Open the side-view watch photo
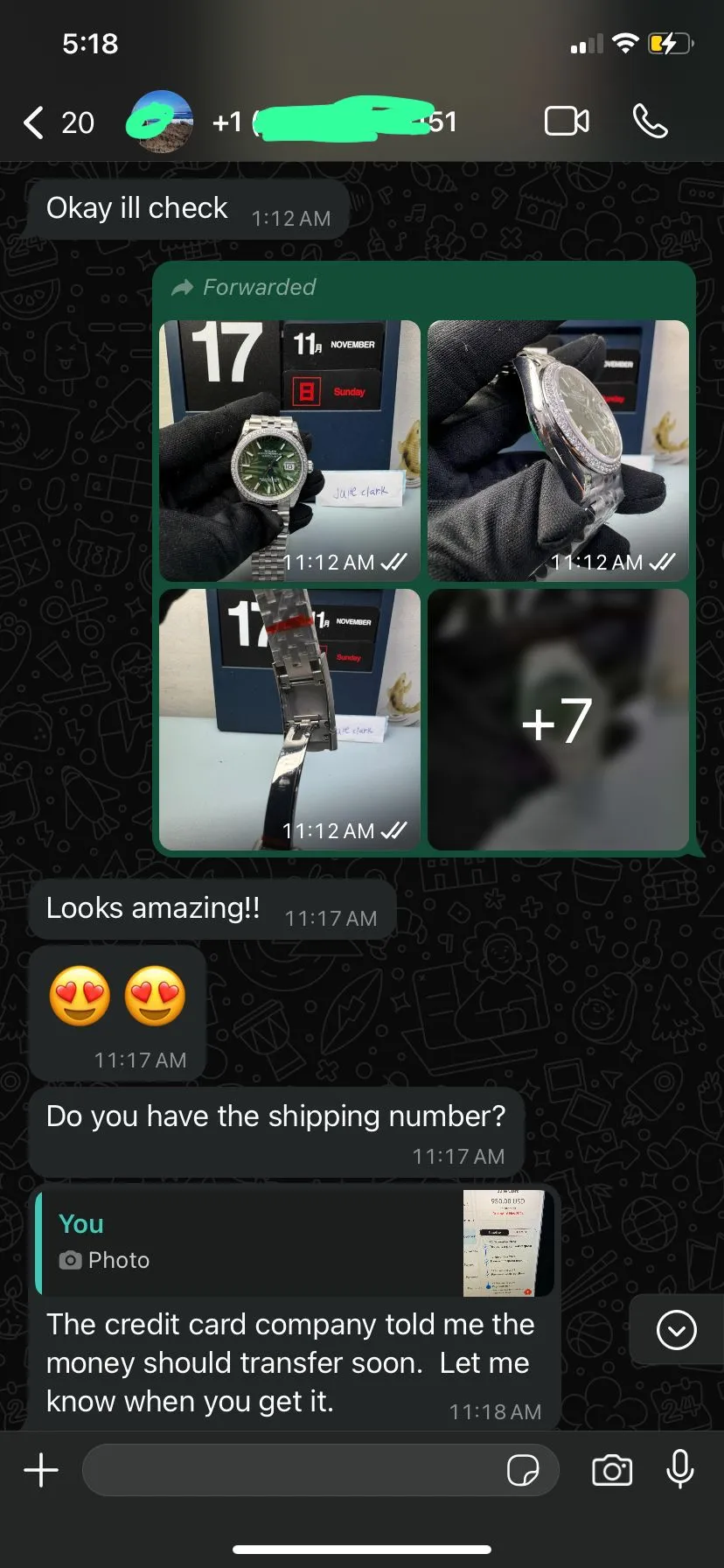The width and height of the screenshot is (724, 1568). [x=558, y=450]
